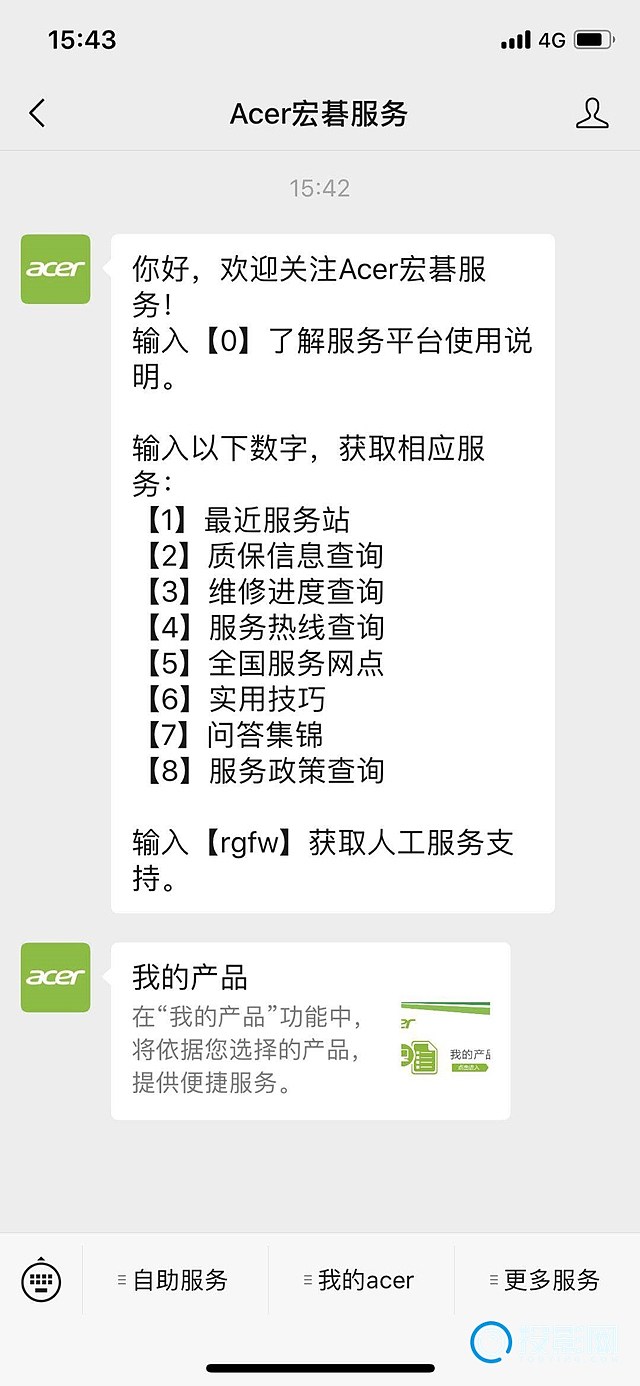Open the 自助服务 menu
Viewport: 640px width, 1386px height.
coord(174,1280)
